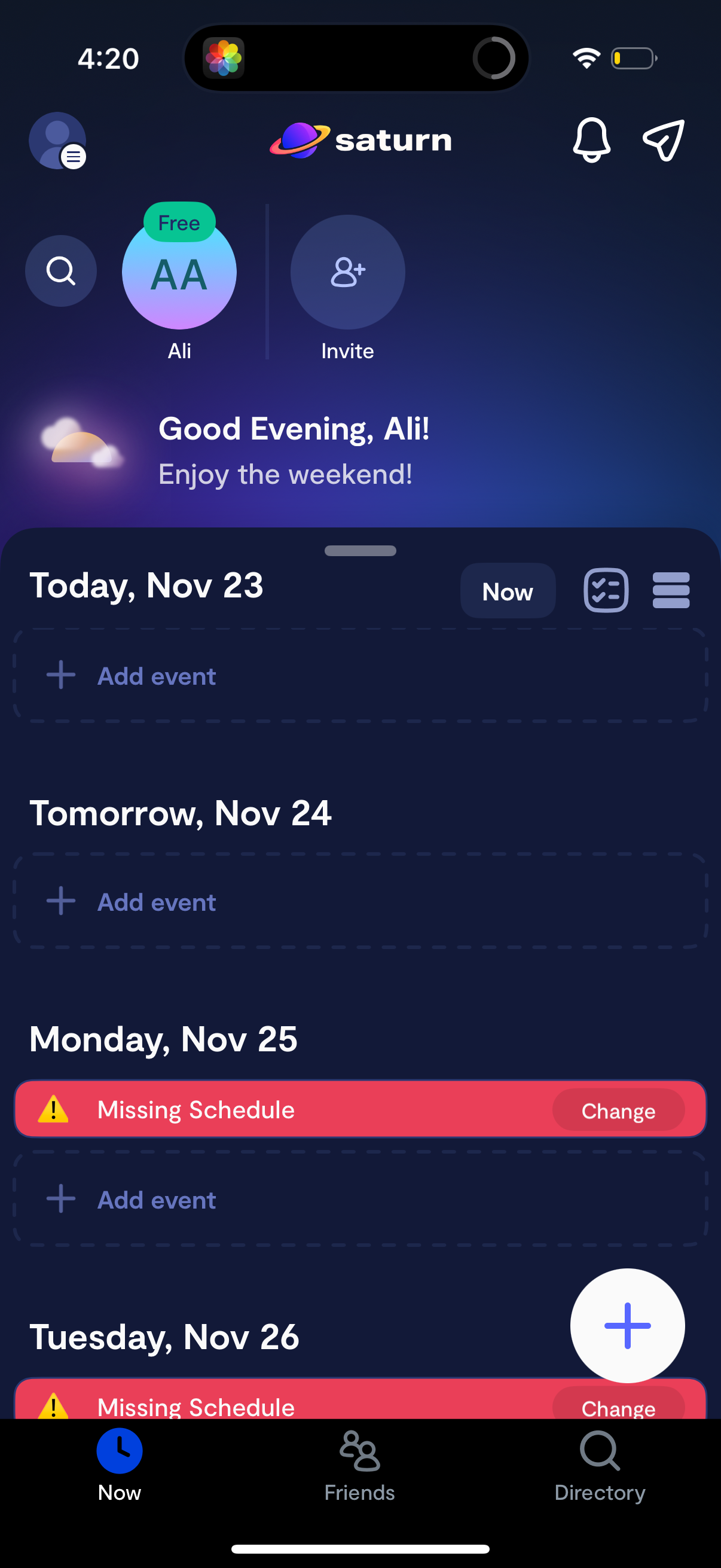Open your profile avatar menu
The height and width of the screenshot is (1568, 721).
click(57, 140)
